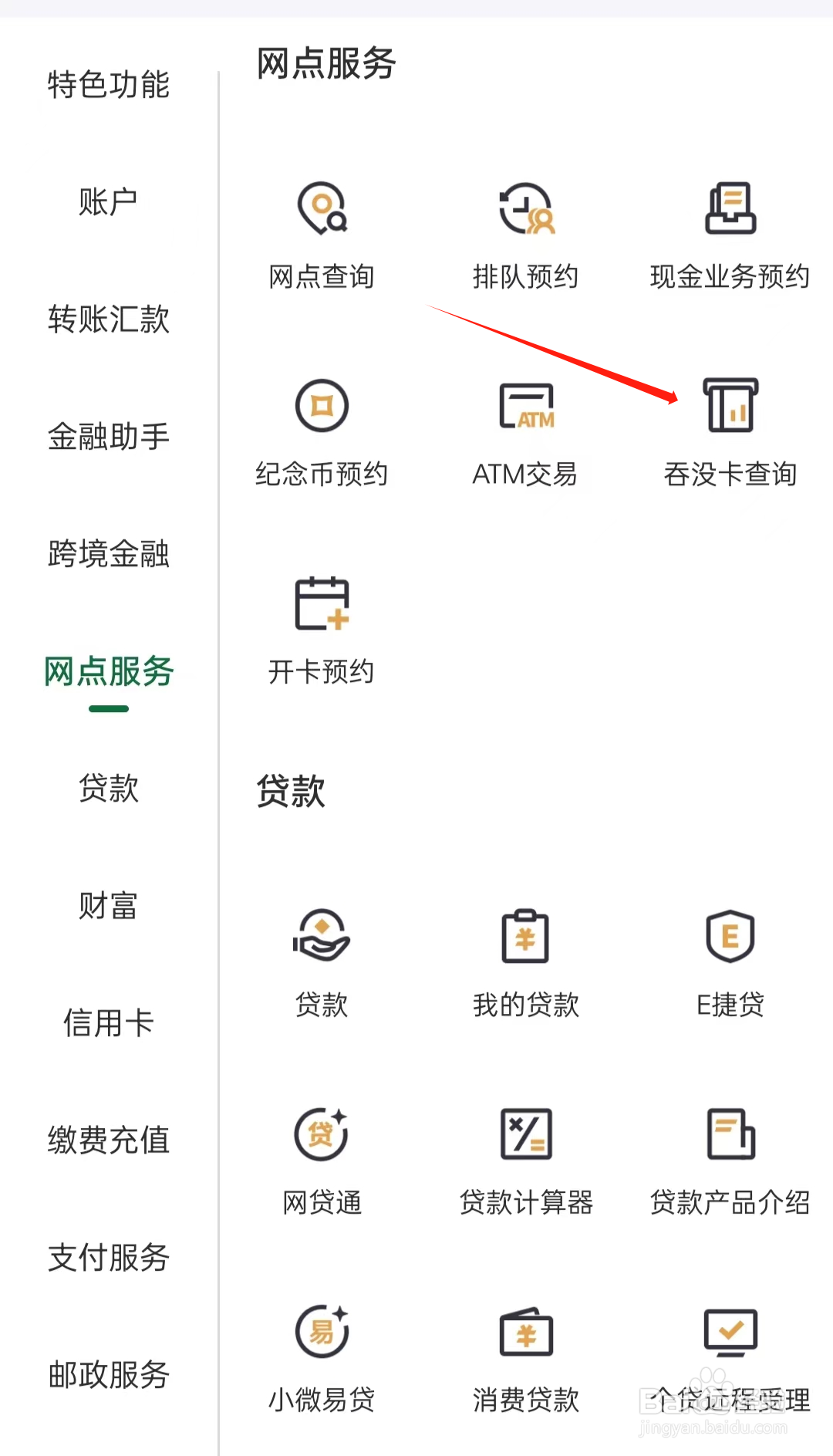Viewport: 833px width, 1456px height.
Task: Tap the 纪念币预约 commemorative coin icon
Action: tap(320, 407)
